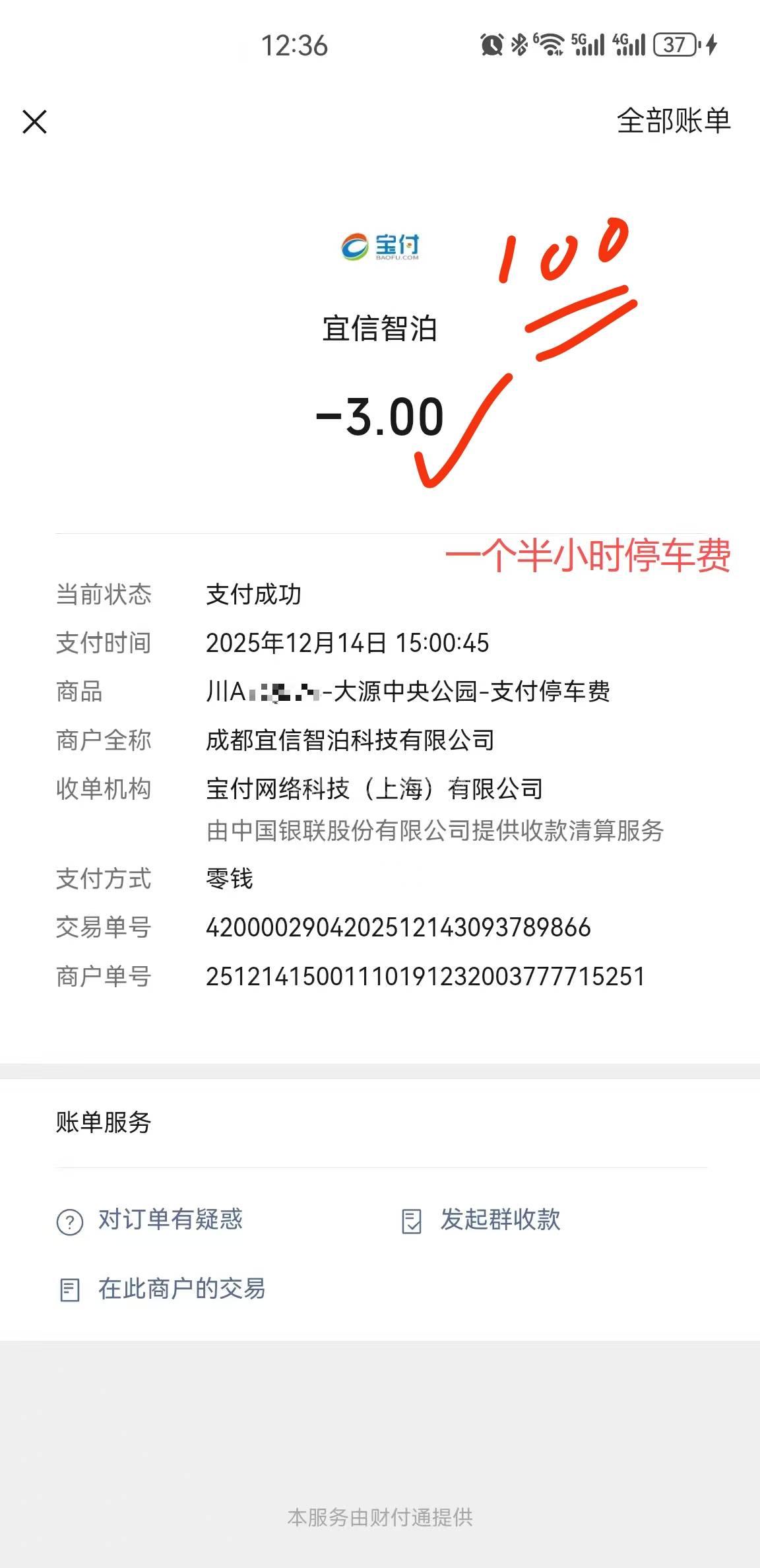
Task: Close the payment detail page
Action: [x=34, y=122]
